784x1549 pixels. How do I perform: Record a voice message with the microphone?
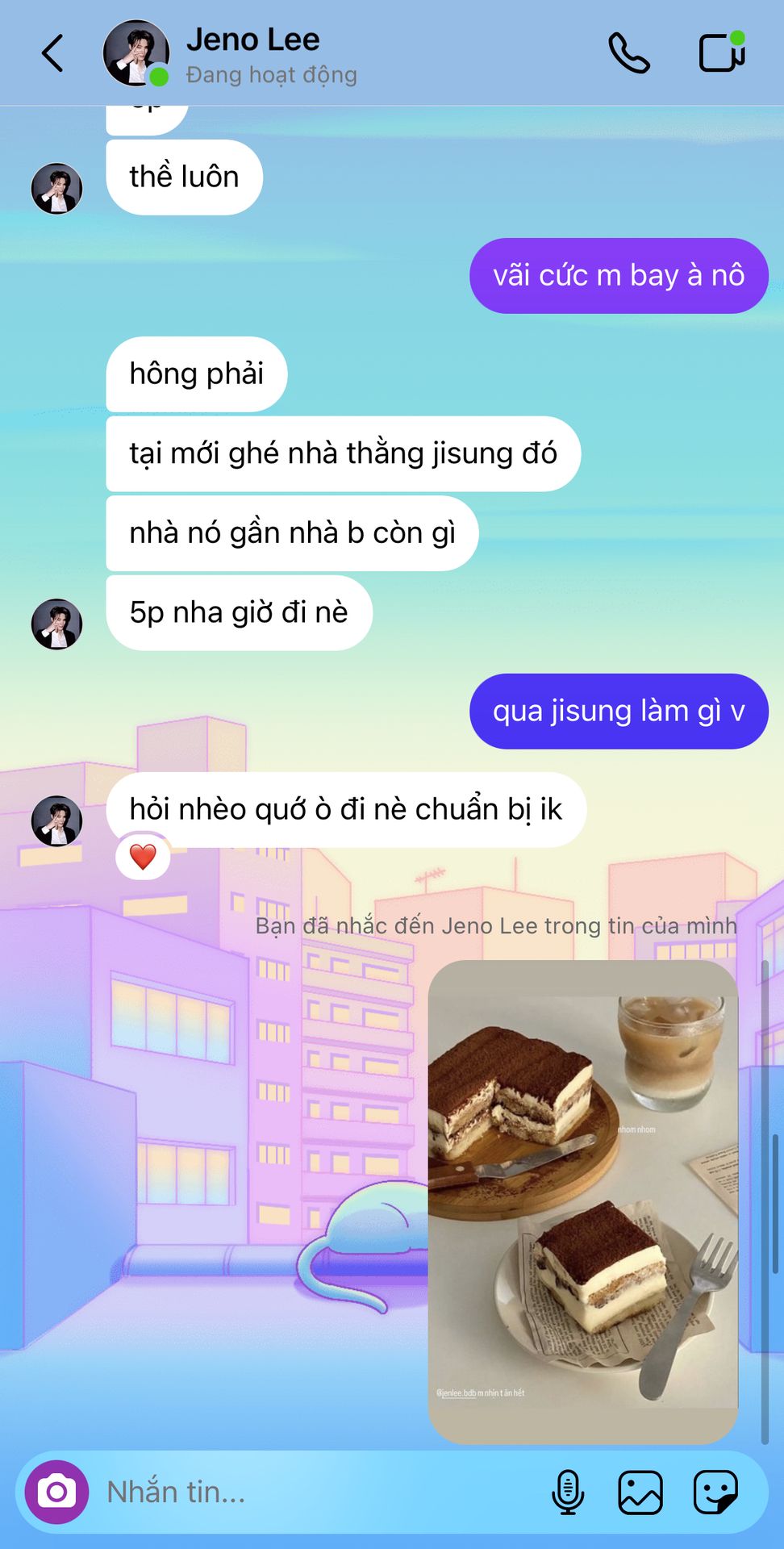tap(567, 1492)
